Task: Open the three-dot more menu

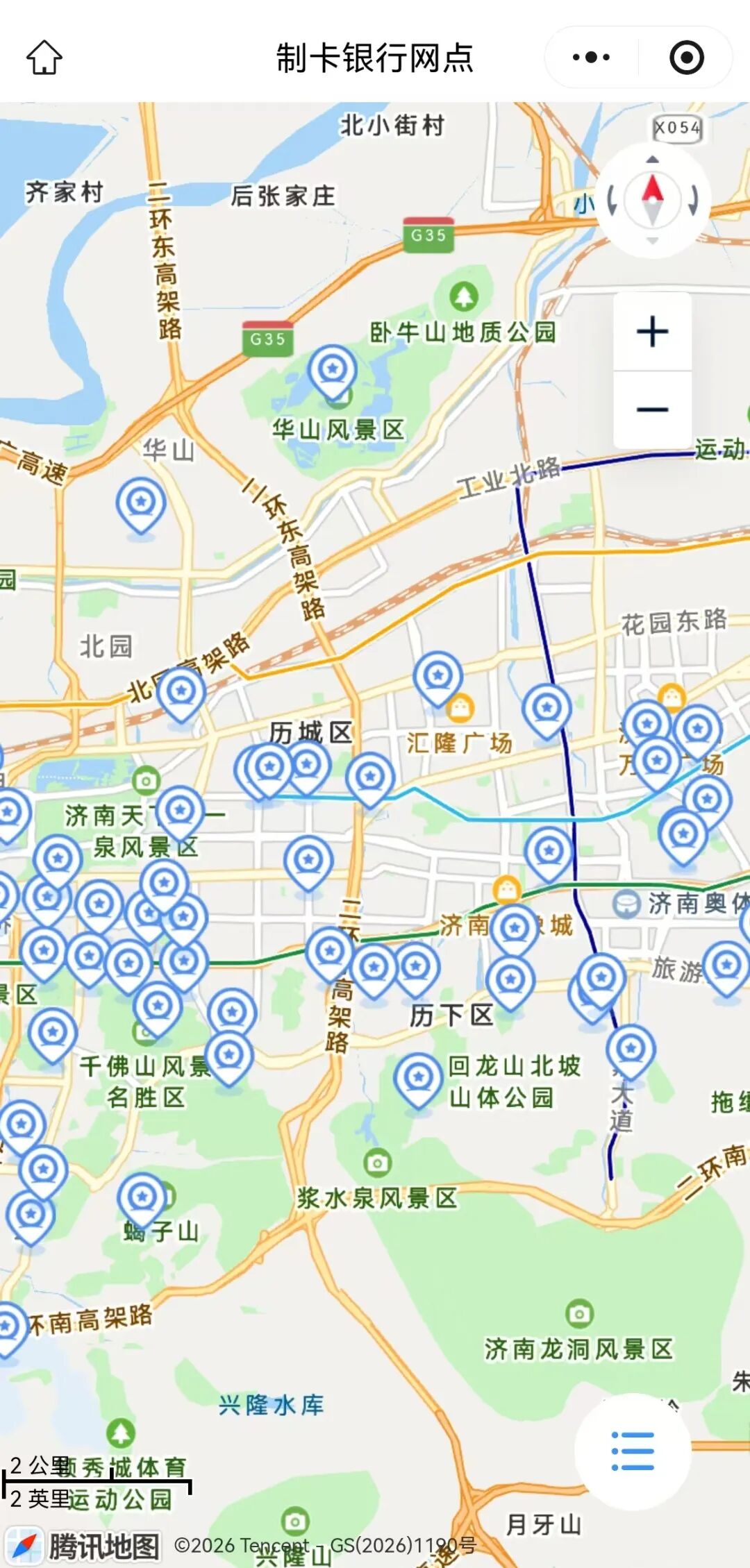Action: coord(591,58)
